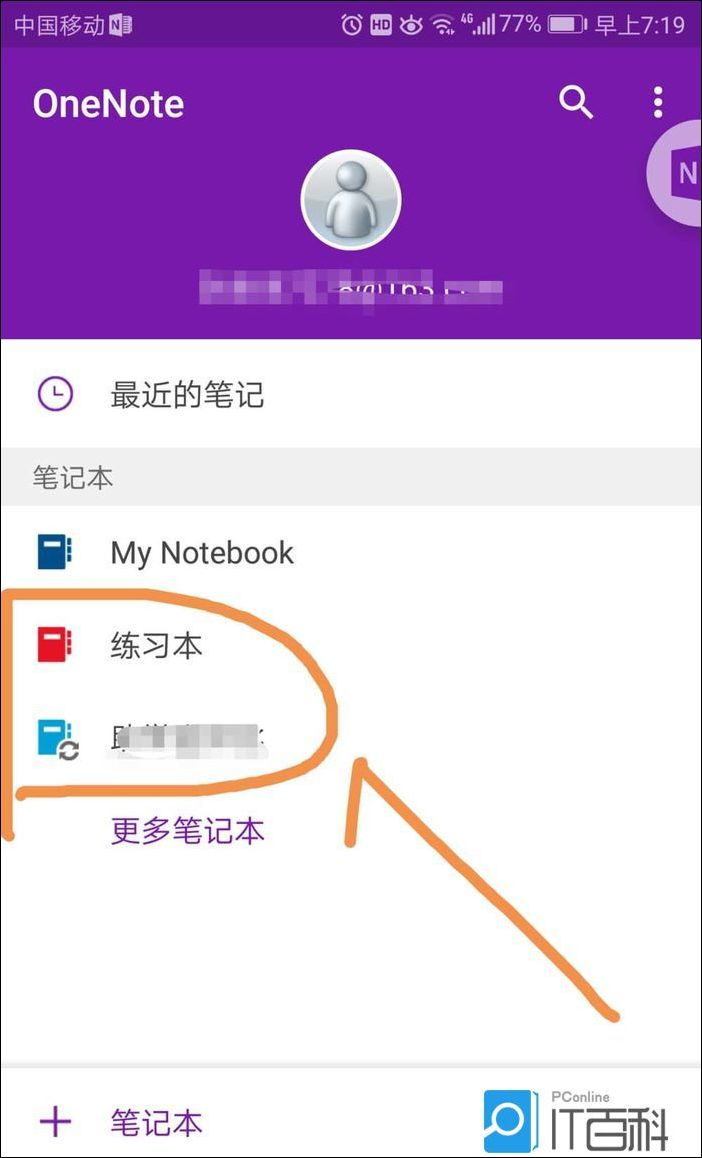Open the search icon in OneNote

coord(575,102)
